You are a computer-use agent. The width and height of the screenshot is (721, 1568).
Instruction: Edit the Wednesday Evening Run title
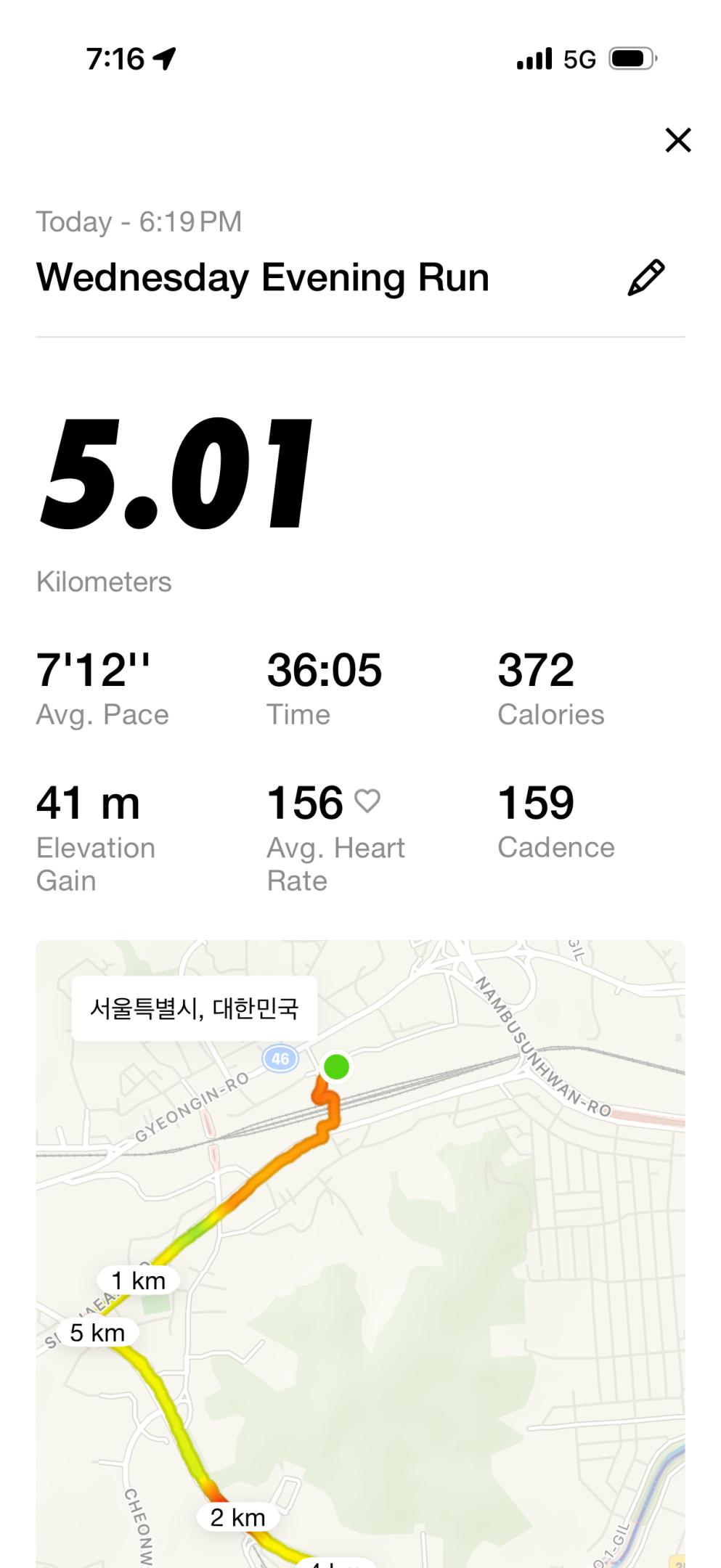click(645, 277)
